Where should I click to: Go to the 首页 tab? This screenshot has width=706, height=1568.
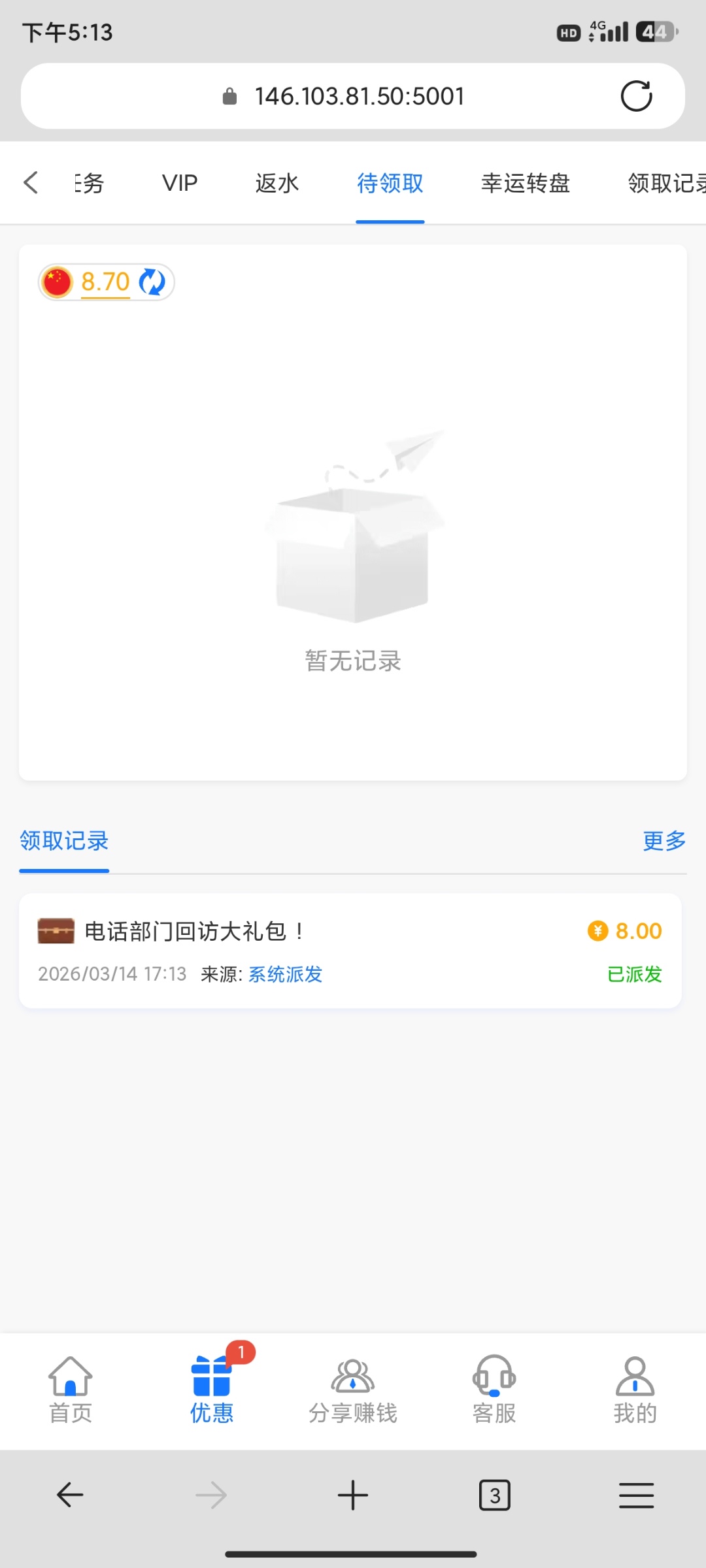click(x=71, y=1390)
